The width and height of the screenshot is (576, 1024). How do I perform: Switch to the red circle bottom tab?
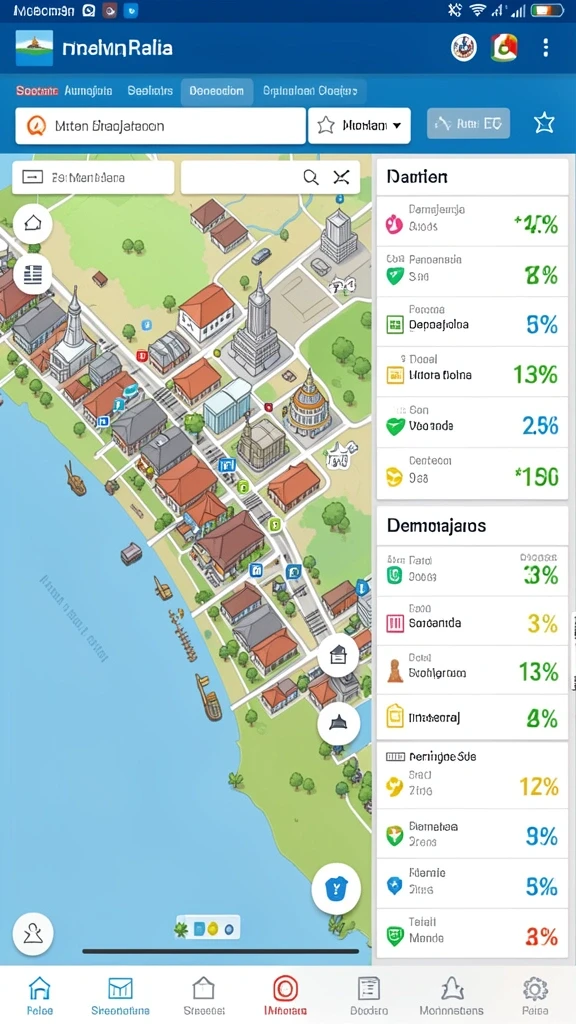pyautogui.click(x=285, y=995)
